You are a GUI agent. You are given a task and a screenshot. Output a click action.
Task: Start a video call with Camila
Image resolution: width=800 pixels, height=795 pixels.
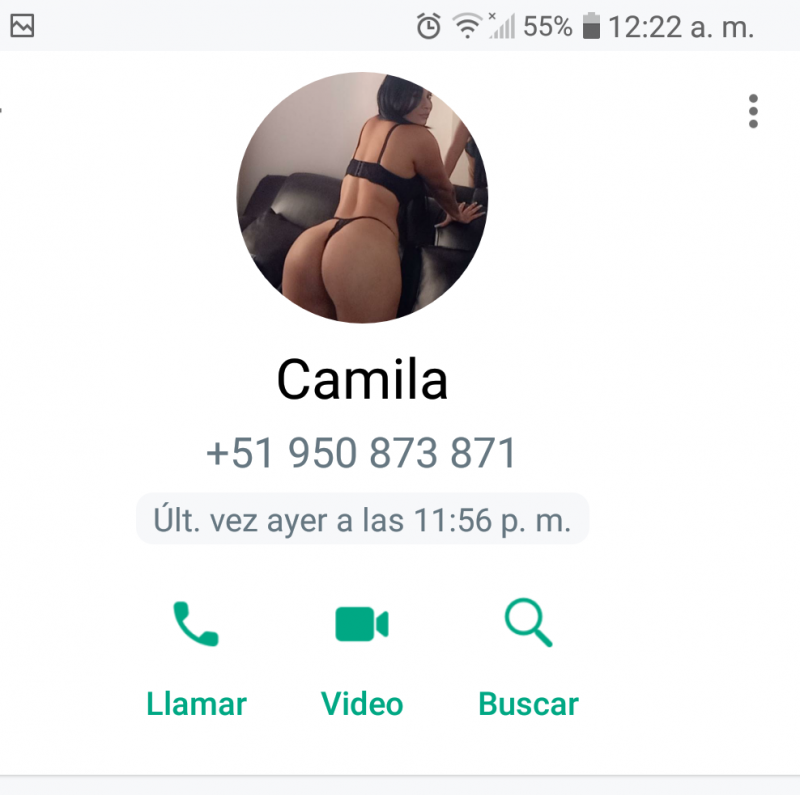[x=362, y=658]
